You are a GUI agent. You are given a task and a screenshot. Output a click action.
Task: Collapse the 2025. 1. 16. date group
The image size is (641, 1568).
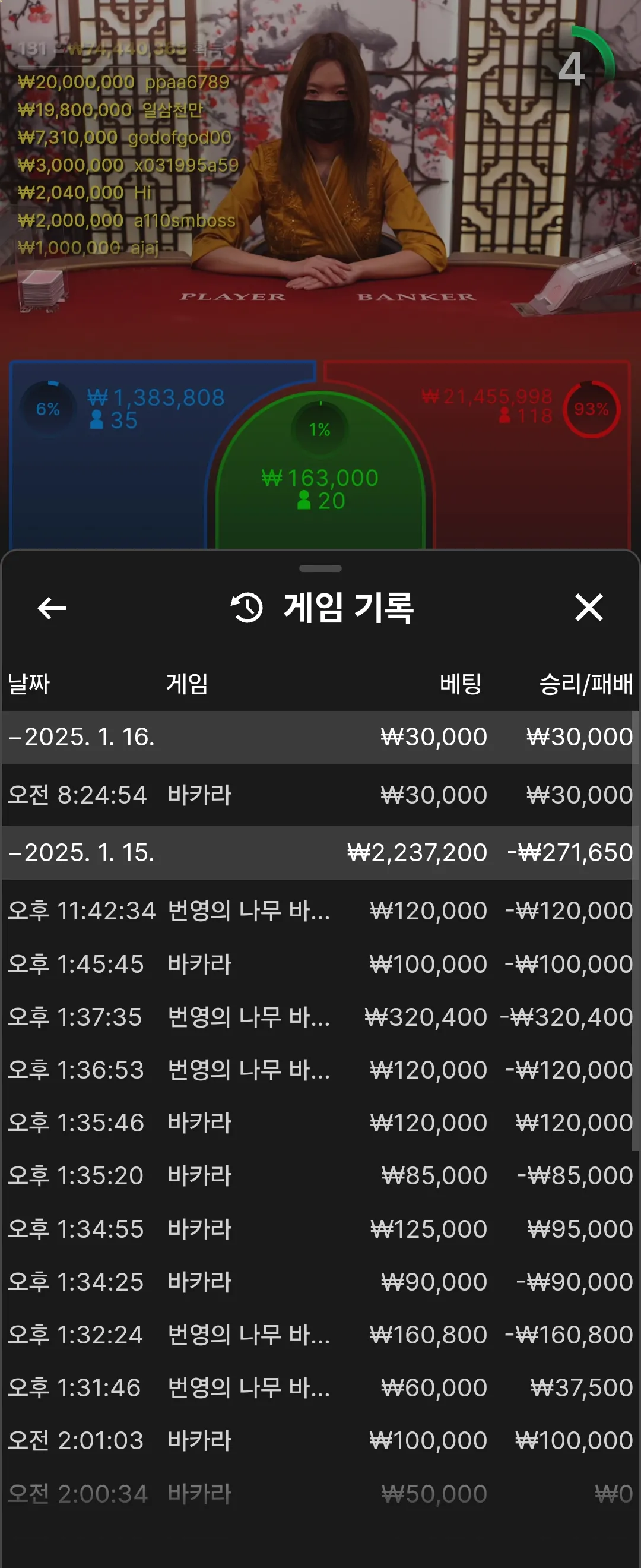82,737
